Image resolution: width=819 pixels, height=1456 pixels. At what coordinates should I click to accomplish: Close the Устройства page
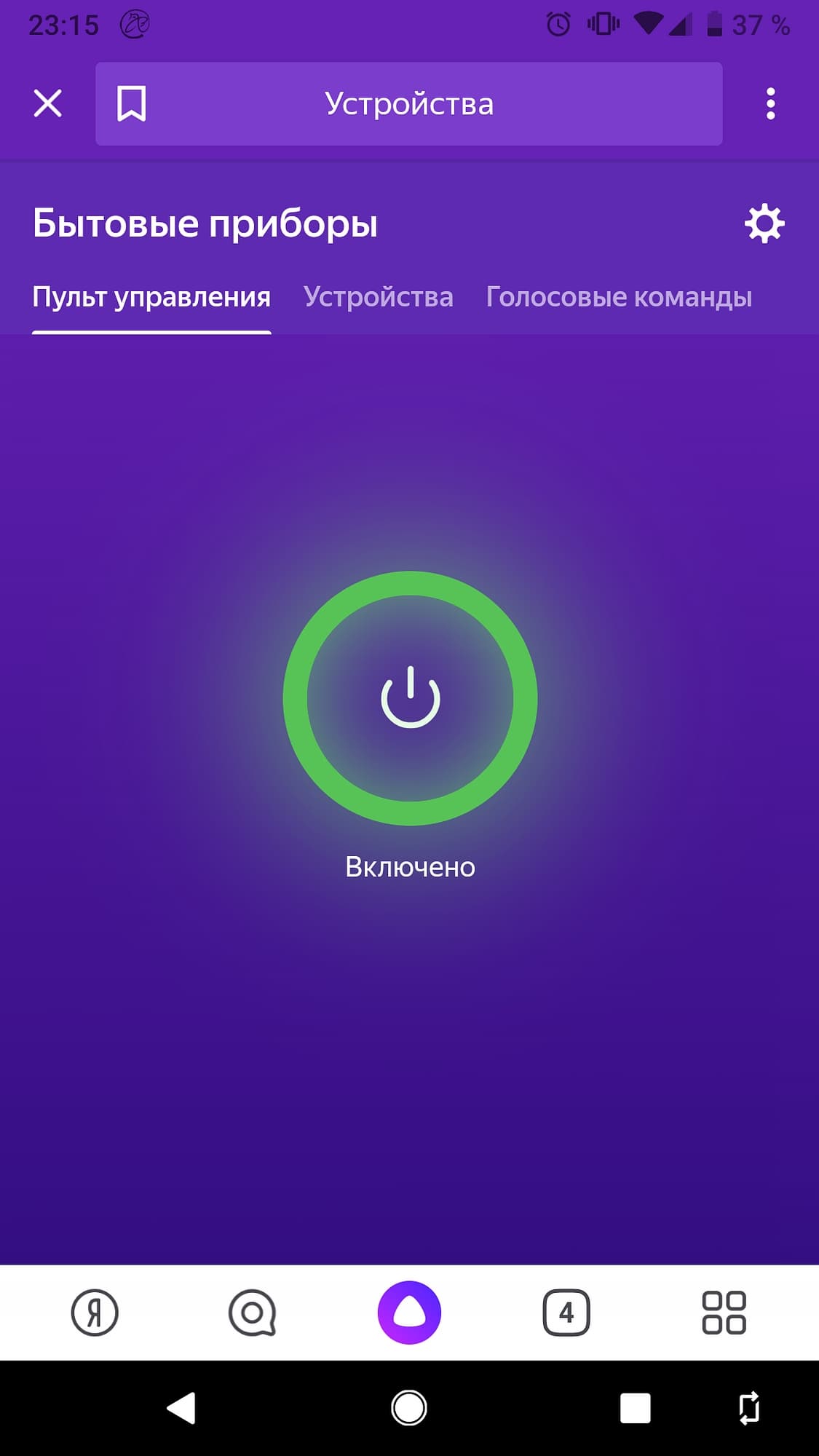click(x=48, y=103)
